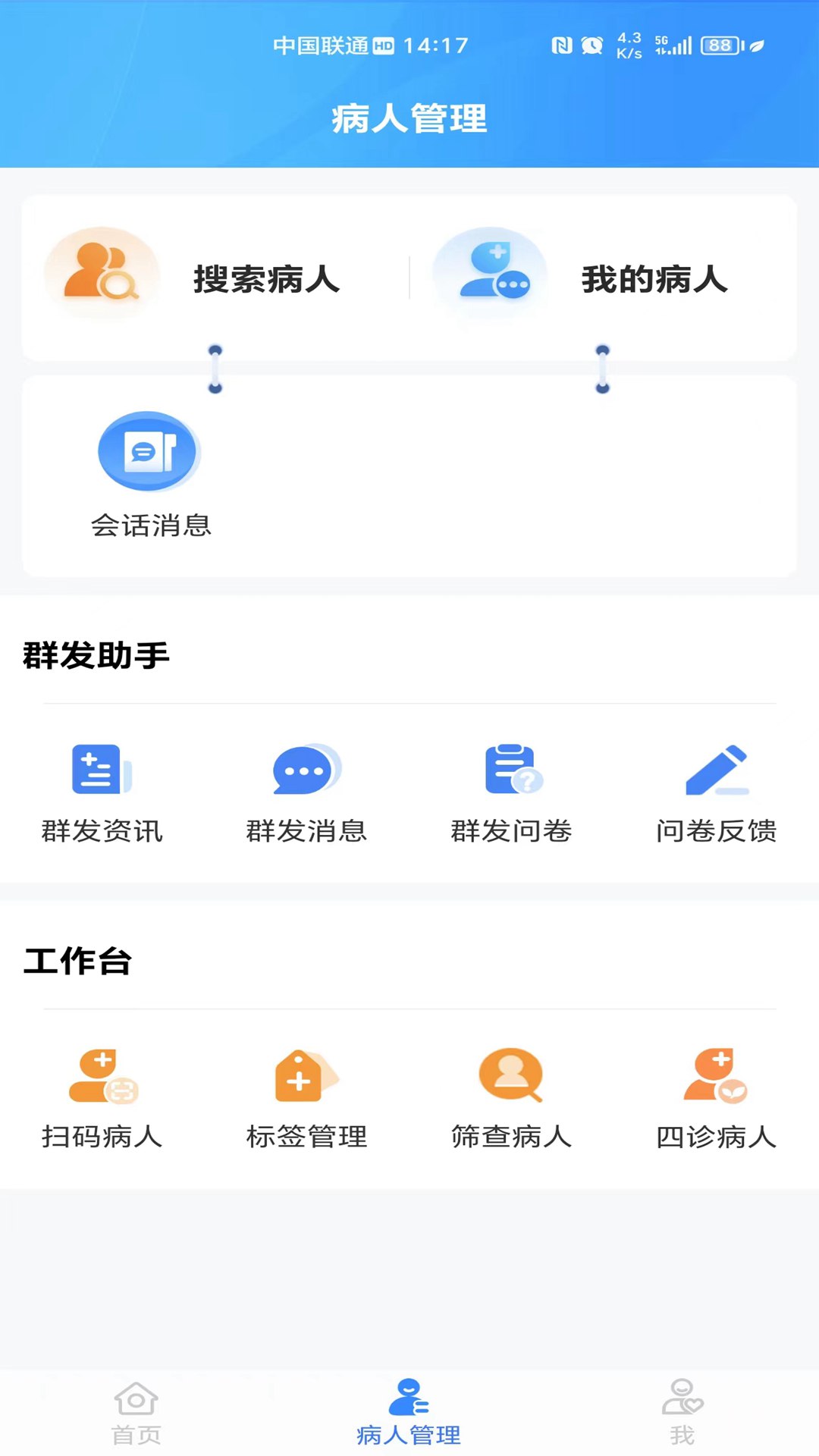Tap the 病人管理 page title

409,118
